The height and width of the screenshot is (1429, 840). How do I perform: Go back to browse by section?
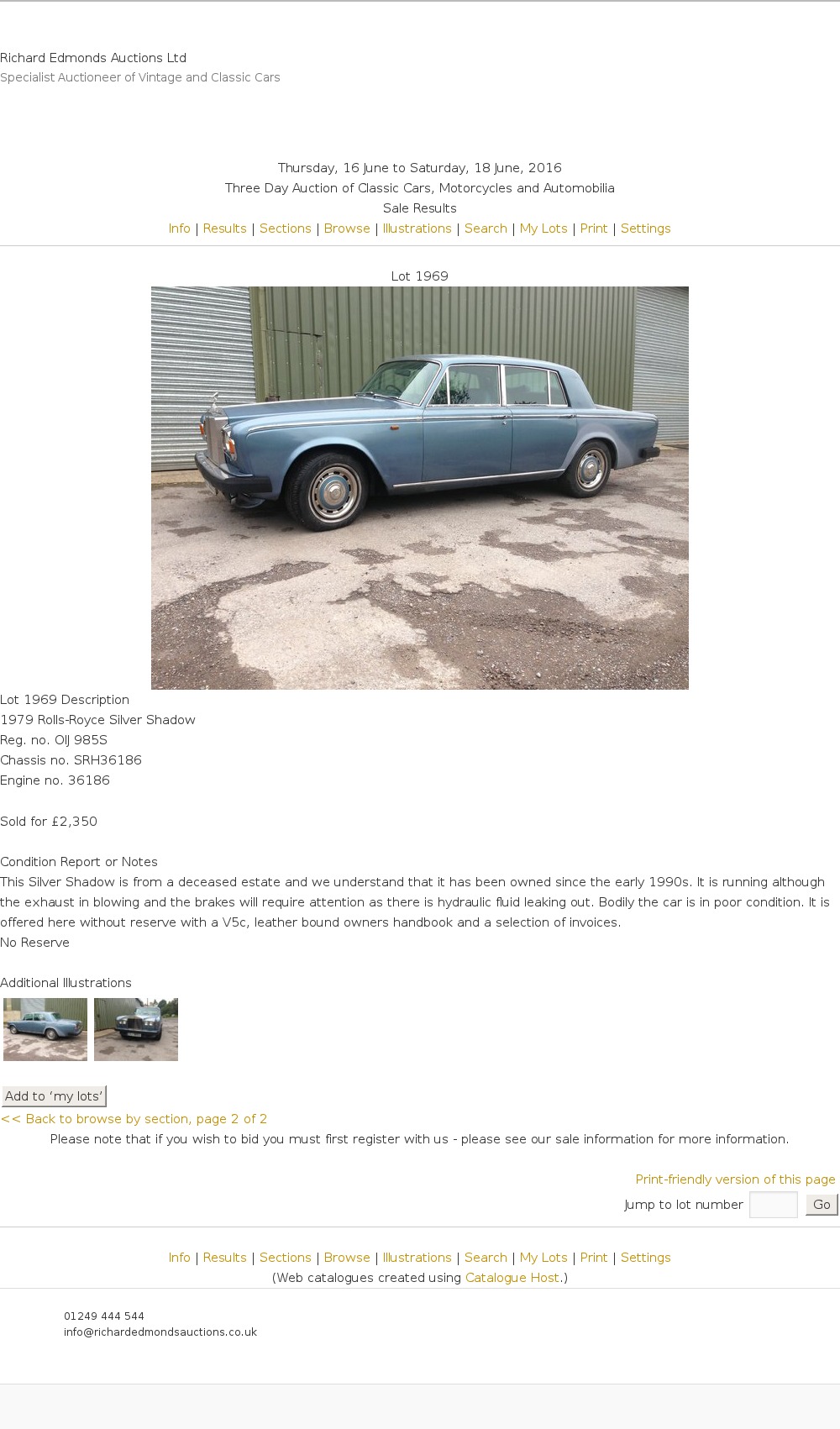click(x=134, y=1119)
